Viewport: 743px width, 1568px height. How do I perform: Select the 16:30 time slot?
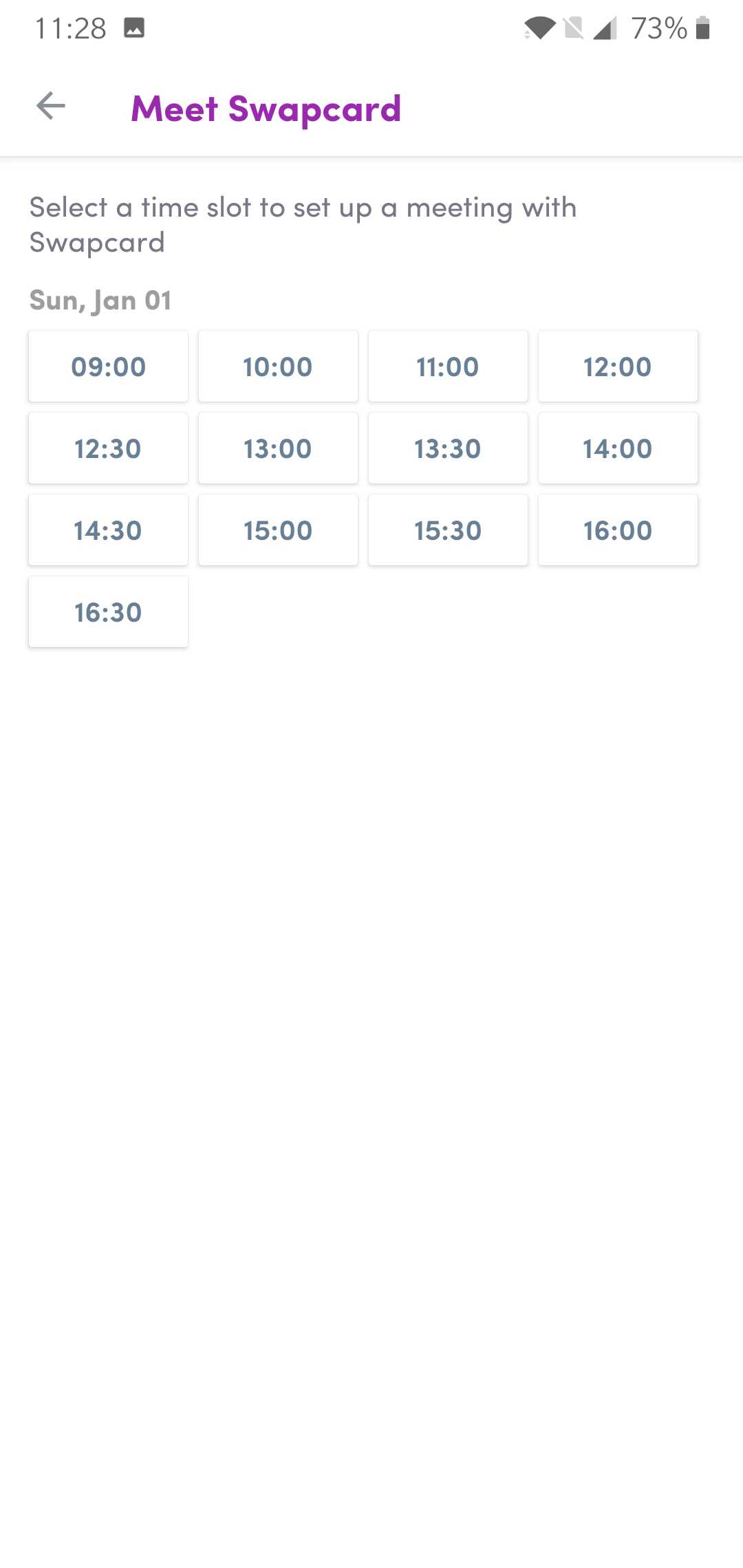click(x=108, y=612)
